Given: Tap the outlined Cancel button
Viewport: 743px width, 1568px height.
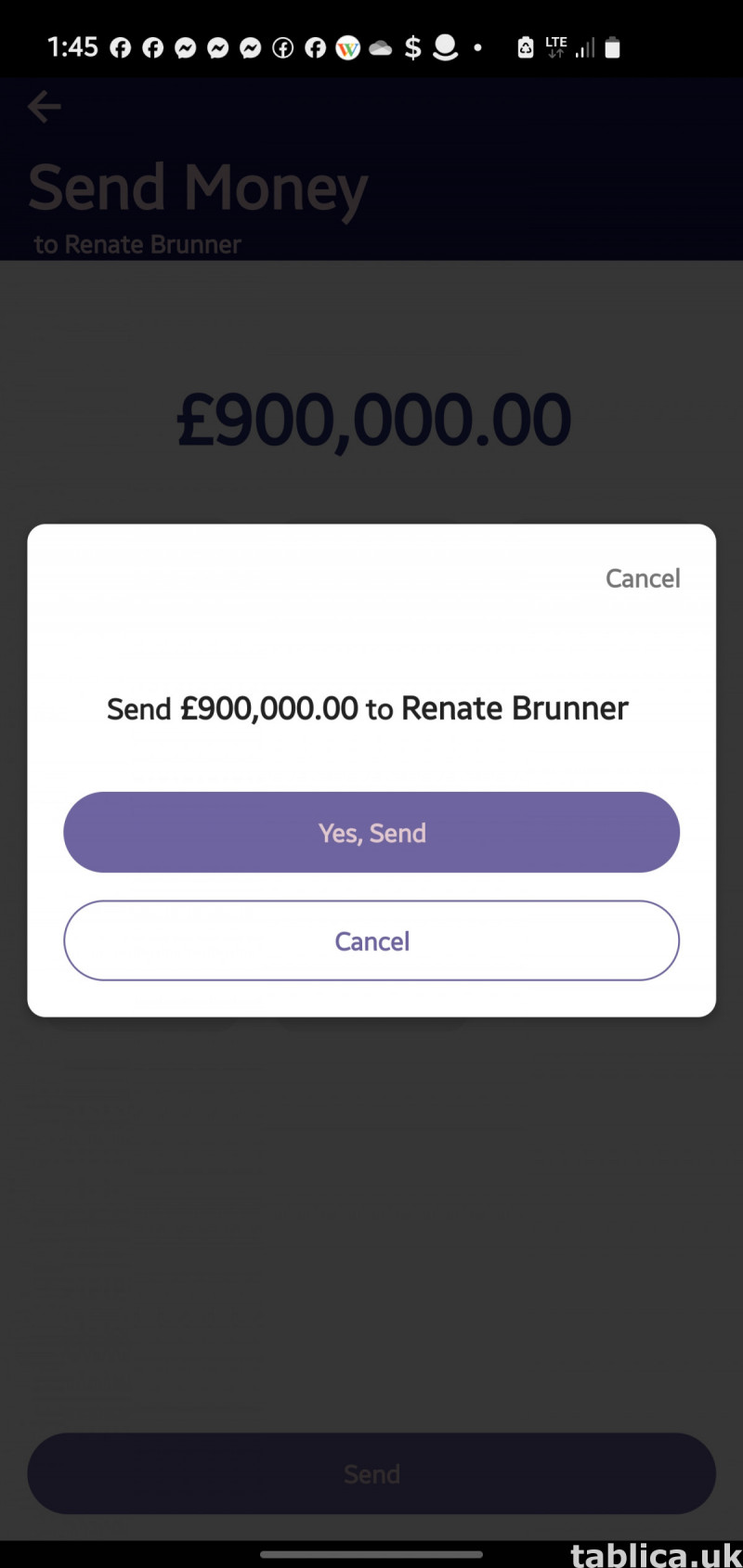Looking at the screenshot, I should [371, 940].
